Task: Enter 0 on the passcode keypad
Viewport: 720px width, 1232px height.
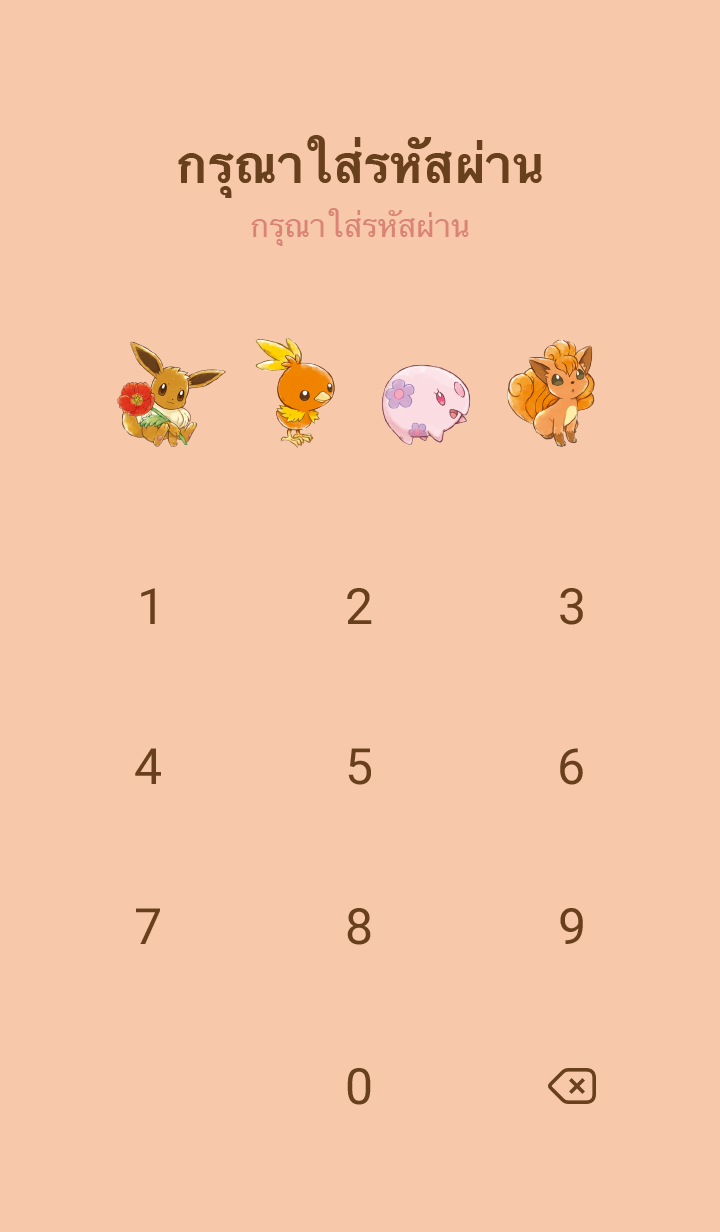Action: (359, 1087)
